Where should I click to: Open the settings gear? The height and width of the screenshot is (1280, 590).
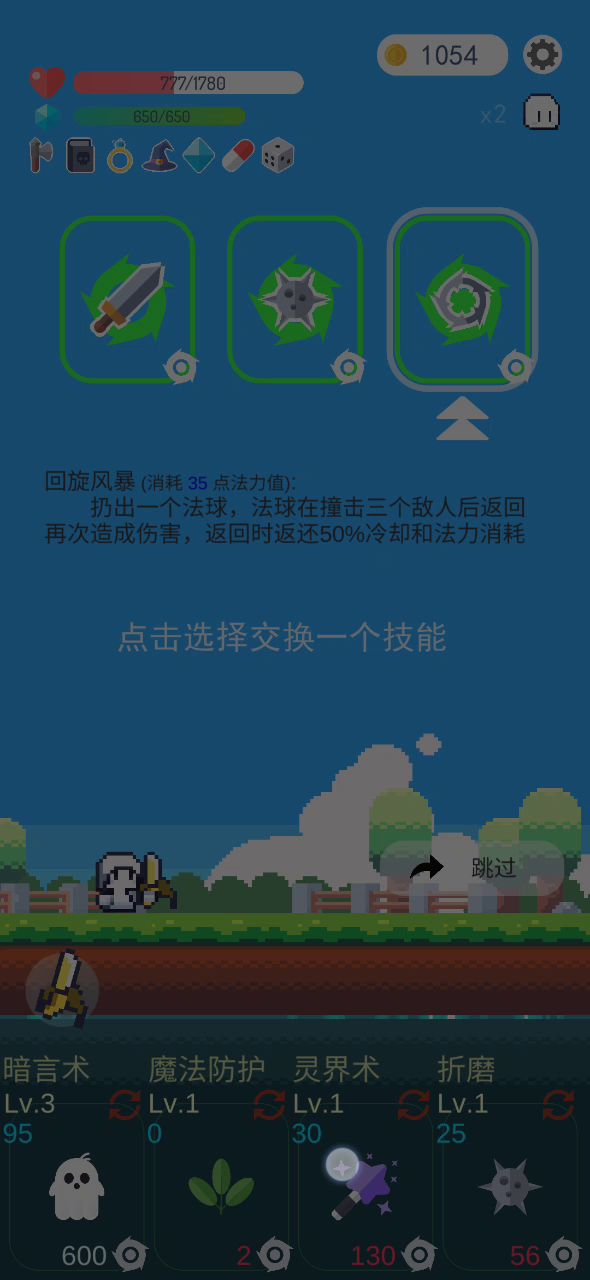tap(543, 54)
